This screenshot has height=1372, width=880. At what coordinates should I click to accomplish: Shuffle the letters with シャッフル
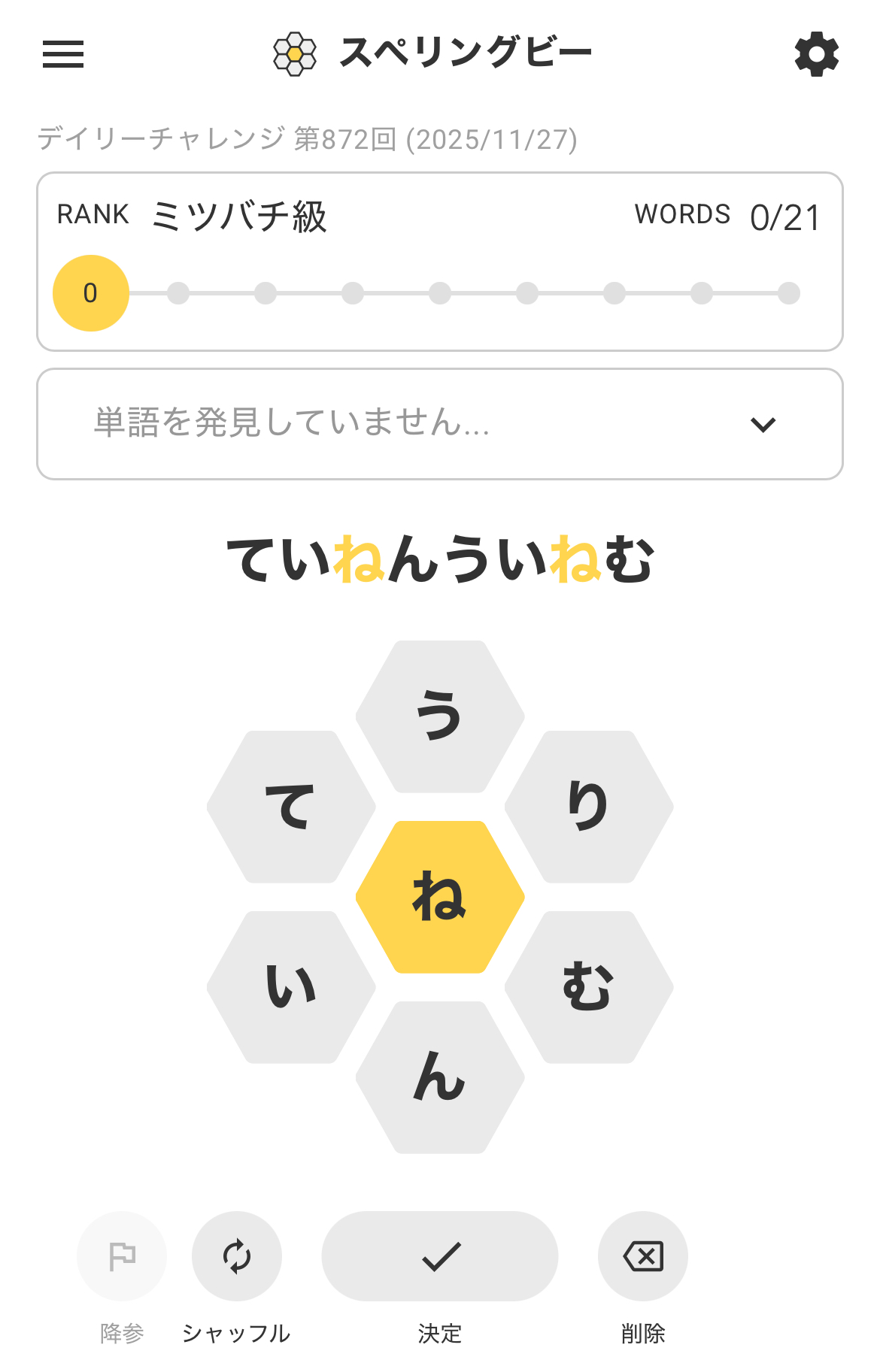pyautogui.click(x=237, y=1256)
